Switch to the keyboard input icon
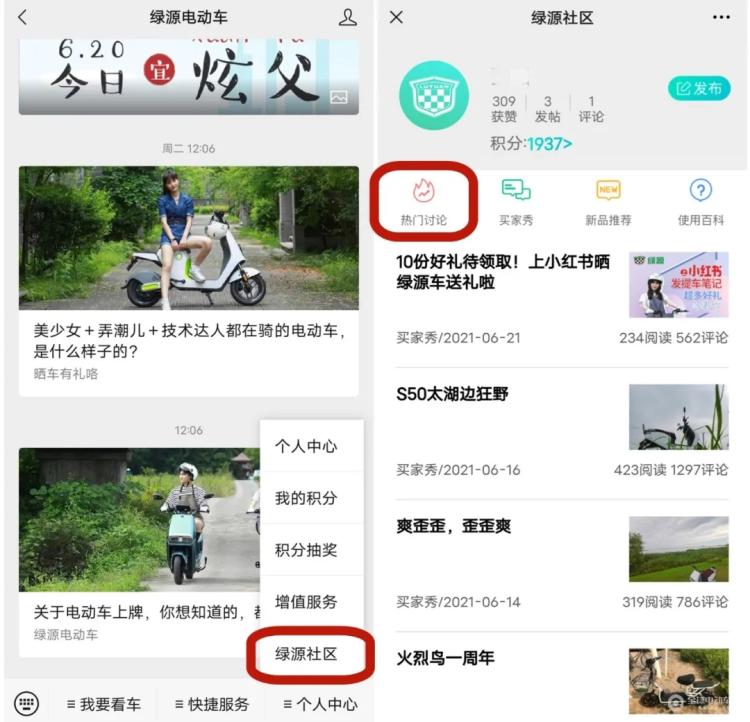Image resolution: width=750 pixels, height=722 pixels. click(27, 703)
